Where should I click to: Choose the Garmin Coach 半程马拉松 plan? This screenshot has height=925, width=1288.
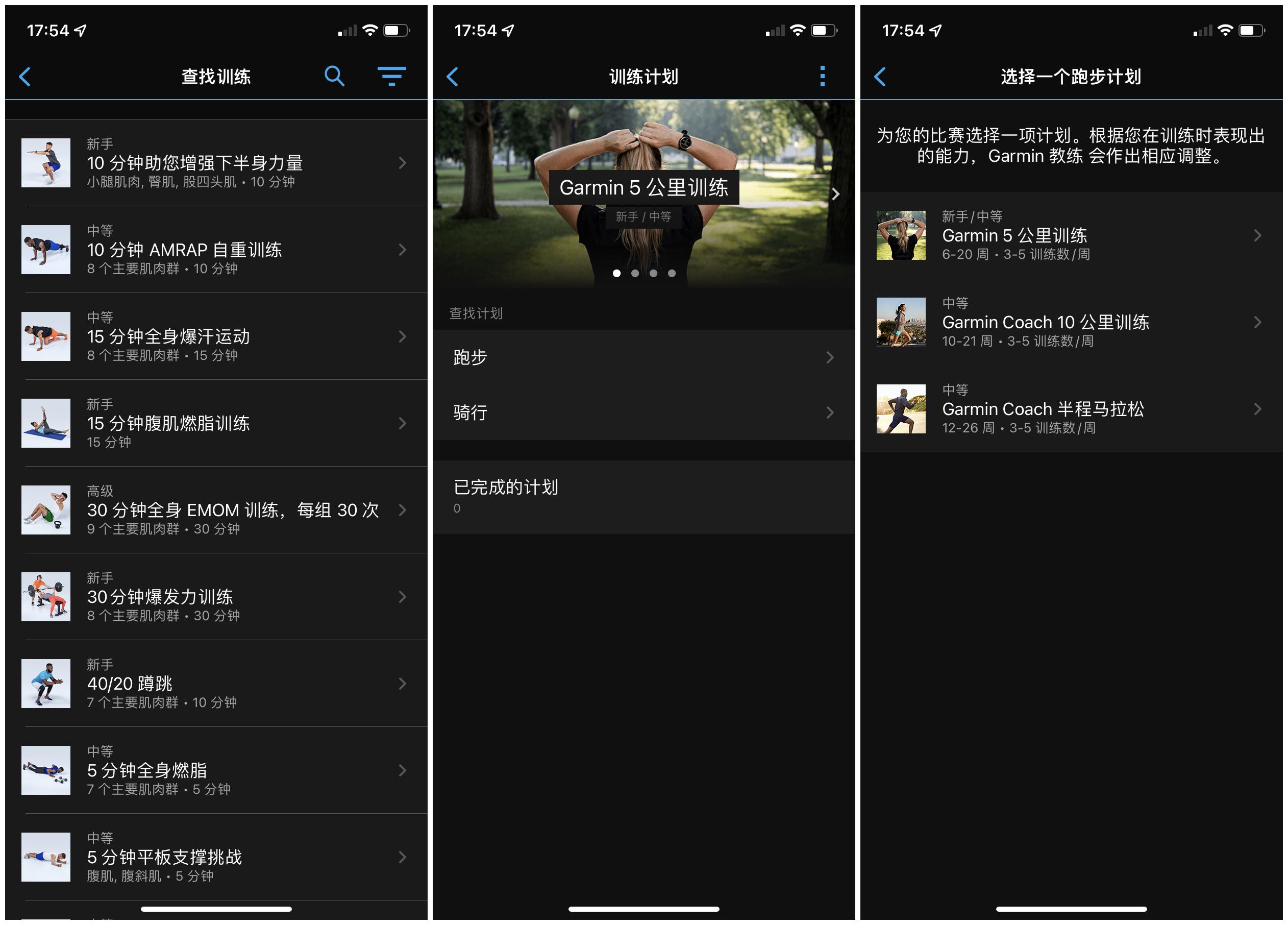point(1071,409)
